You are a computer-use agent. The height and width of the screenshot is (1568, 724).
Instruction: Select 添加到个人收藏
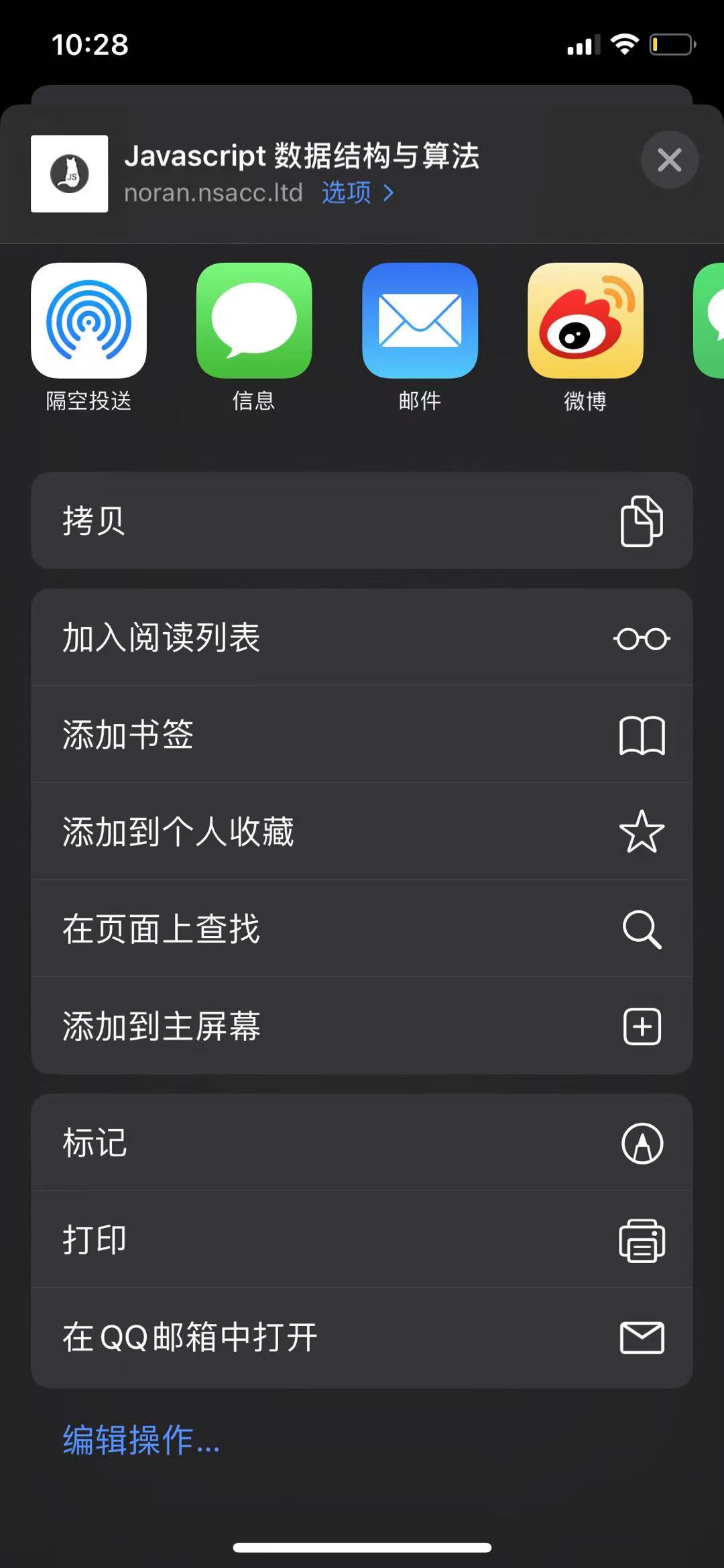point(362,832)
